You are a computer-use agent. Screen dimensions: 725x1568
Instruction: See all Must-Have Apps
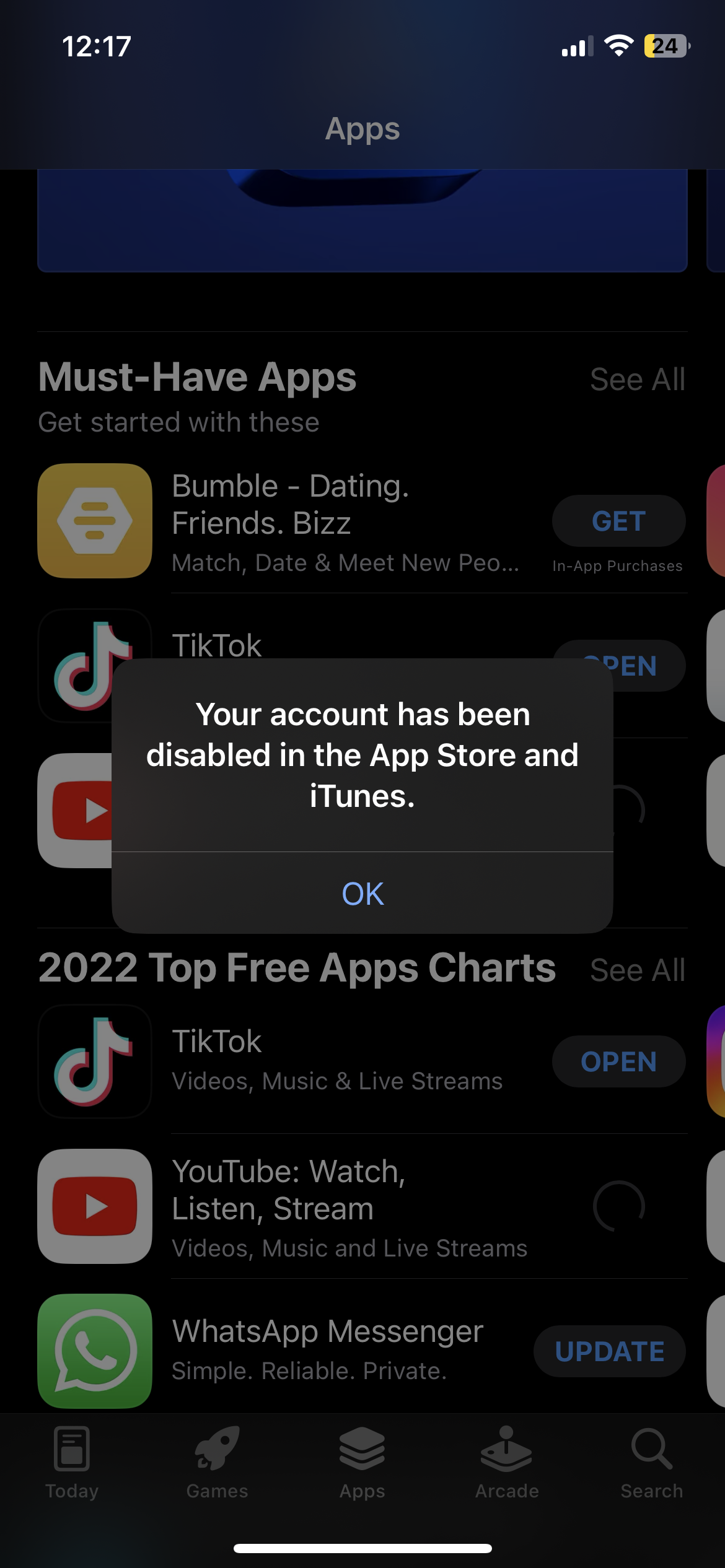click(637, 379)
